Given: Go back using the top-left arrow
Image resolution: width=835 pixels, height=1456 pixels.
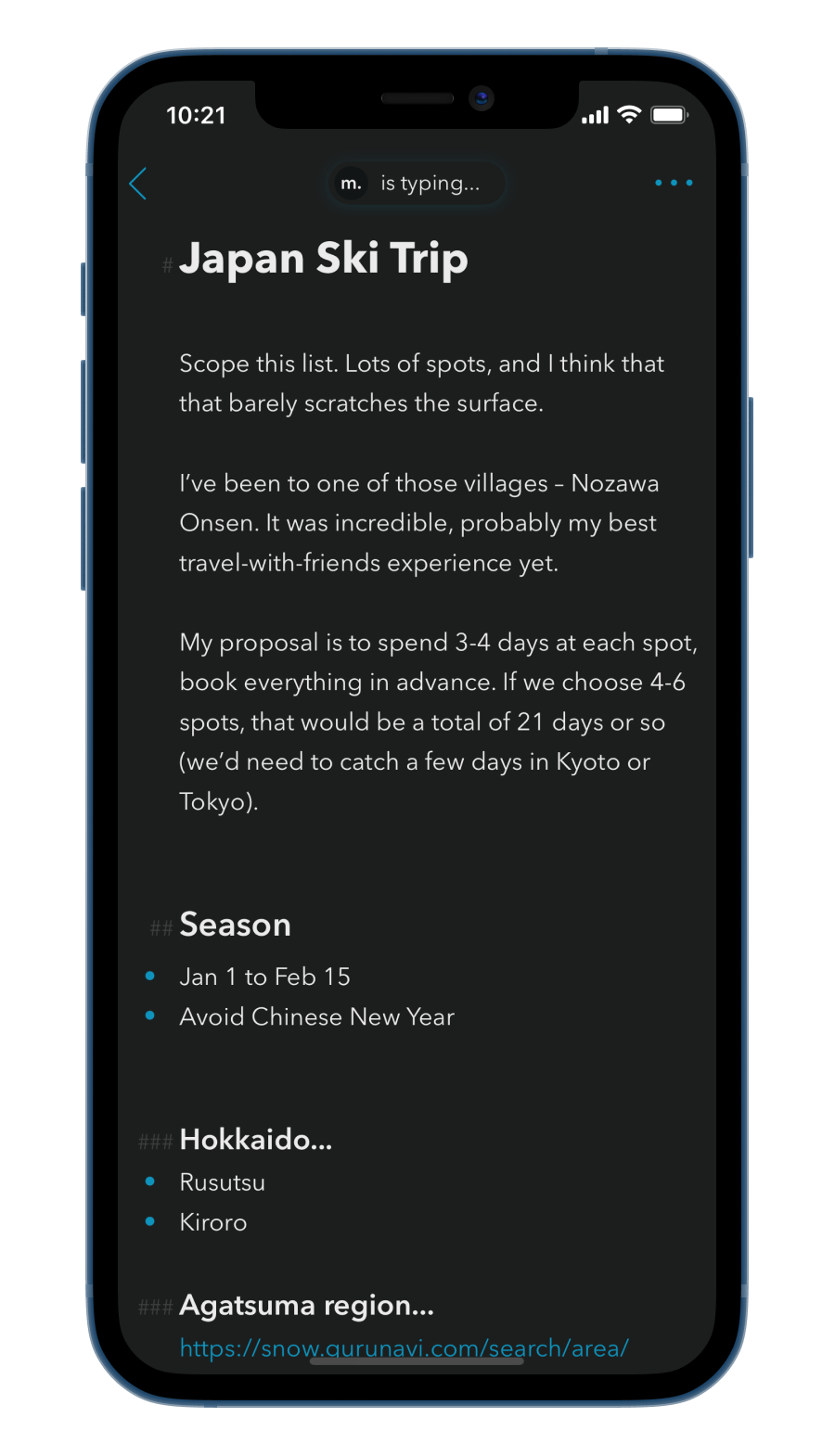Looking at the screenshot, I should click(138, 184).
